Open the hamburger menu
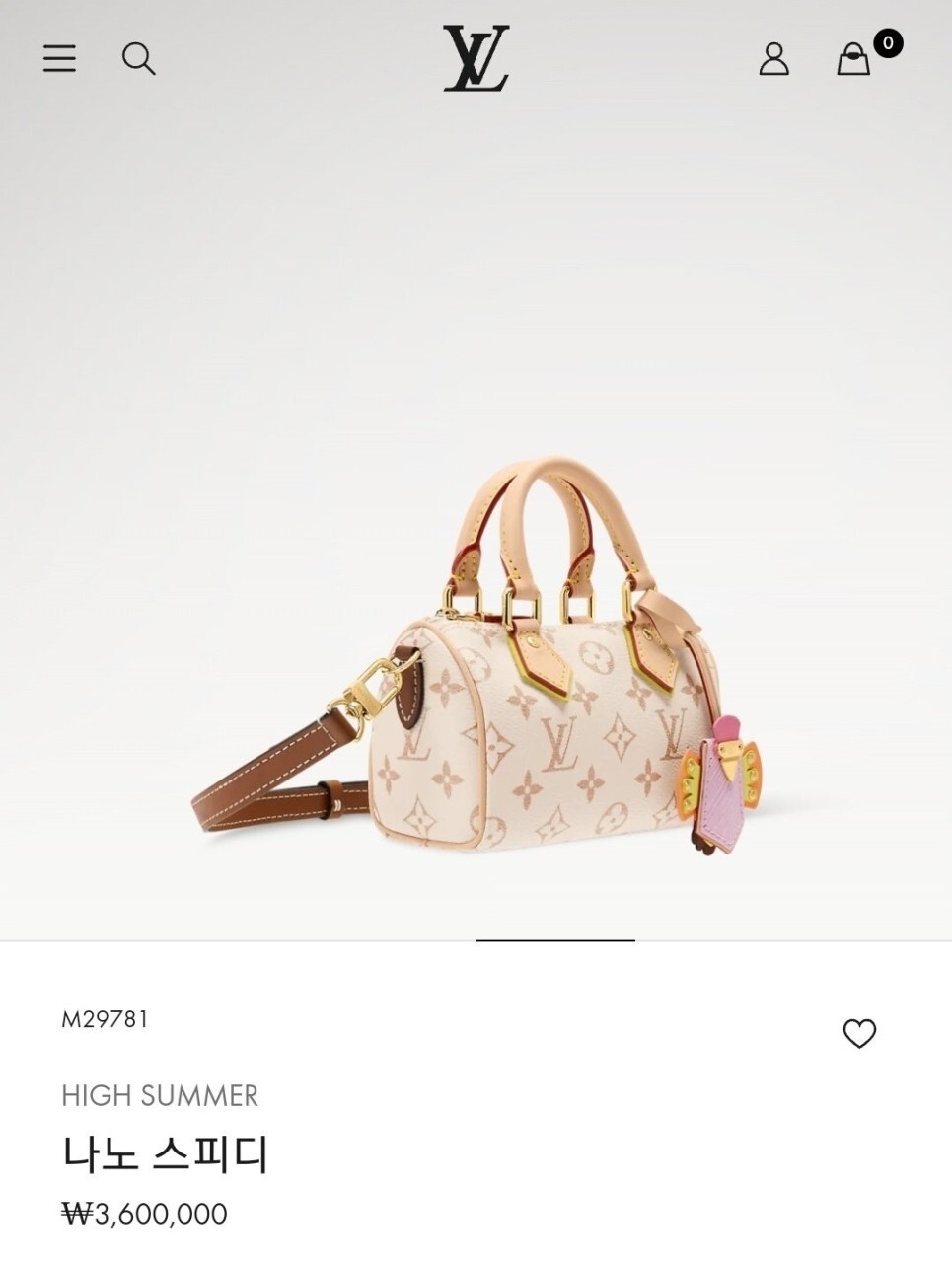 coord(59,59)
